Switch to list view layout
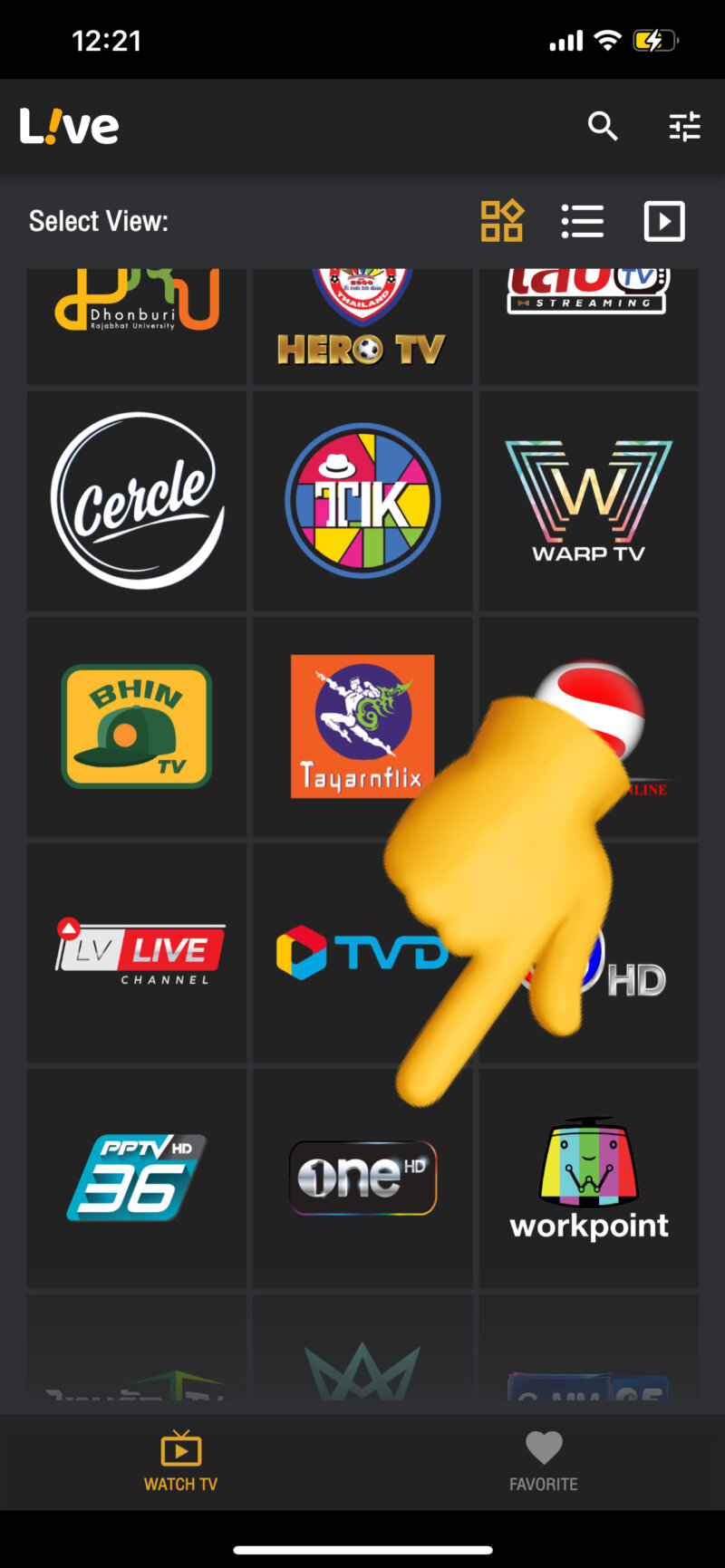Image resolution: width=725 pixels, height=1568 pixels. (583, 221)
